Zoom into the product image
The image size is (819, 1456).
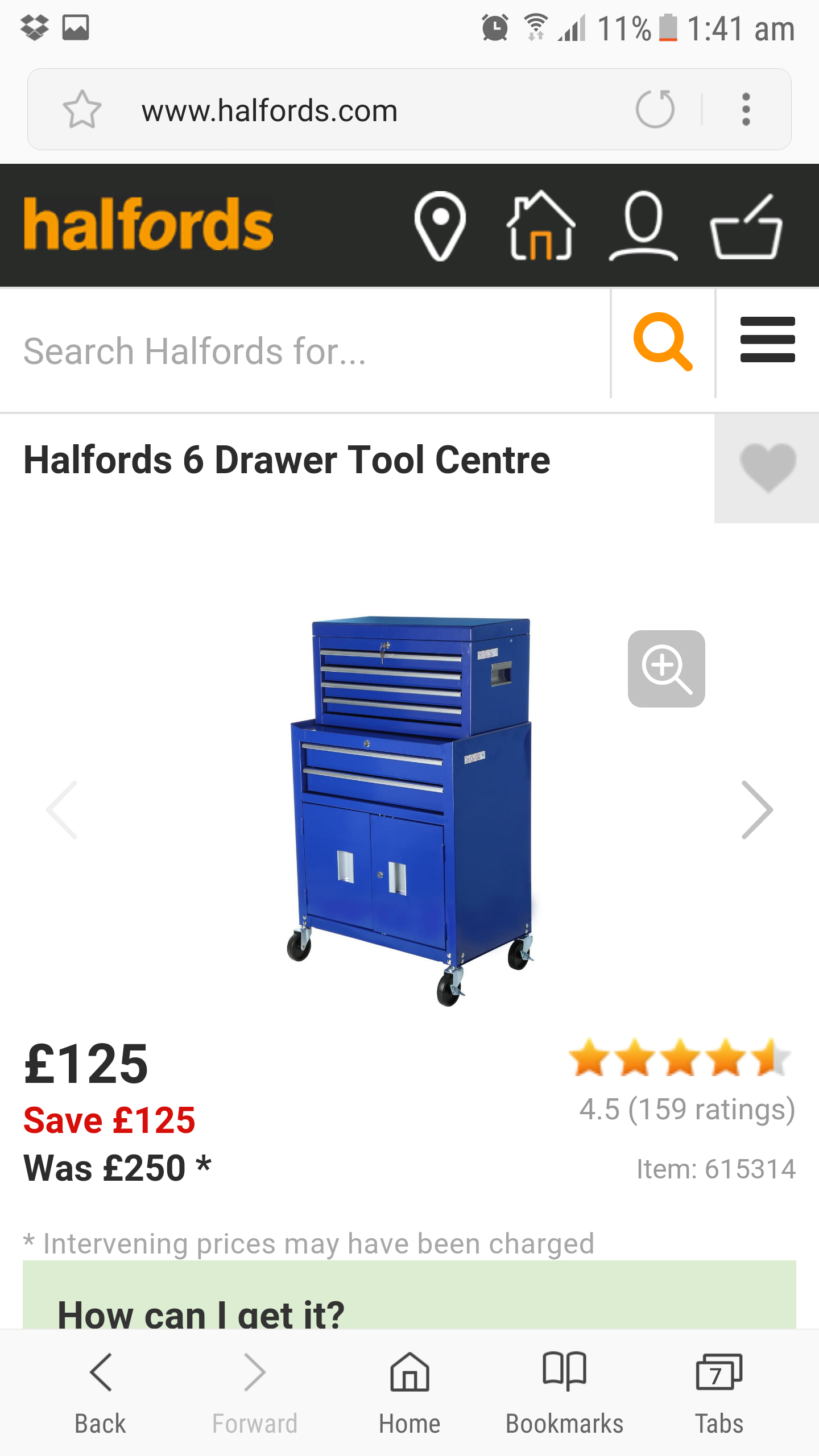coord(667,669)
